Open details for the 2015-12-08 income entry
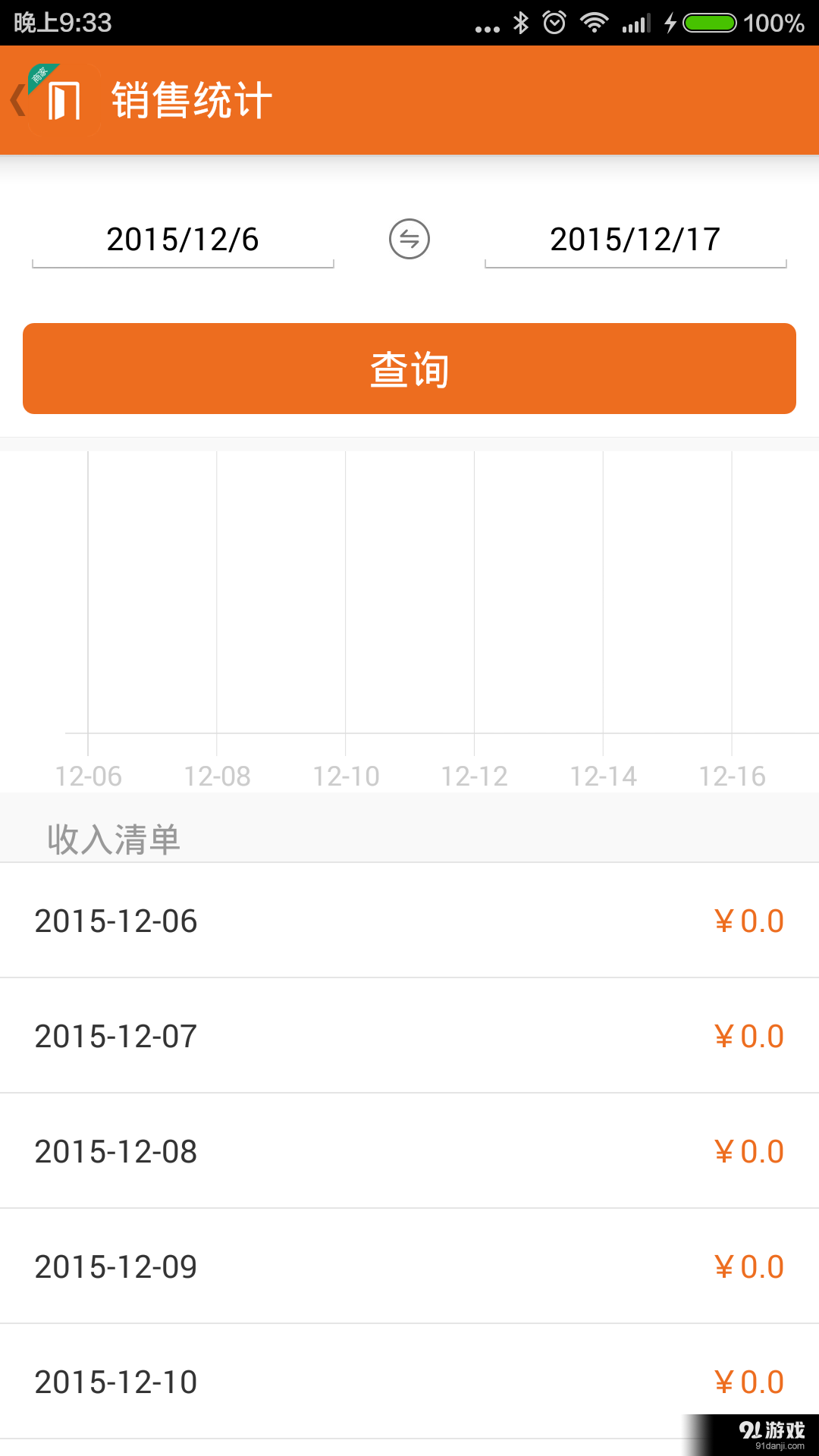819x1456 pixels. tap(409, 1150)
